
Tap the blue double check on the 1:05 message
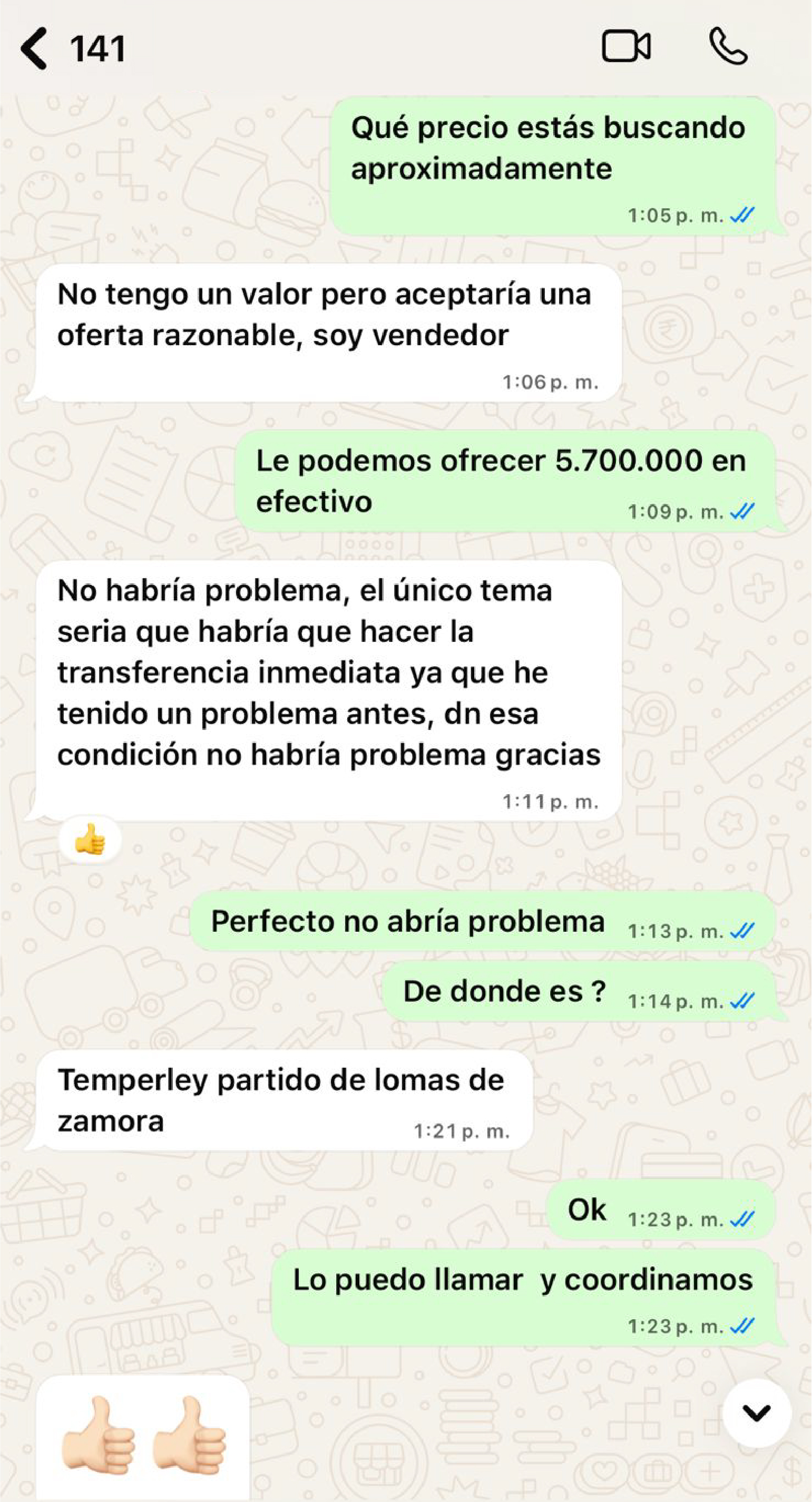(x=742, y=216)
